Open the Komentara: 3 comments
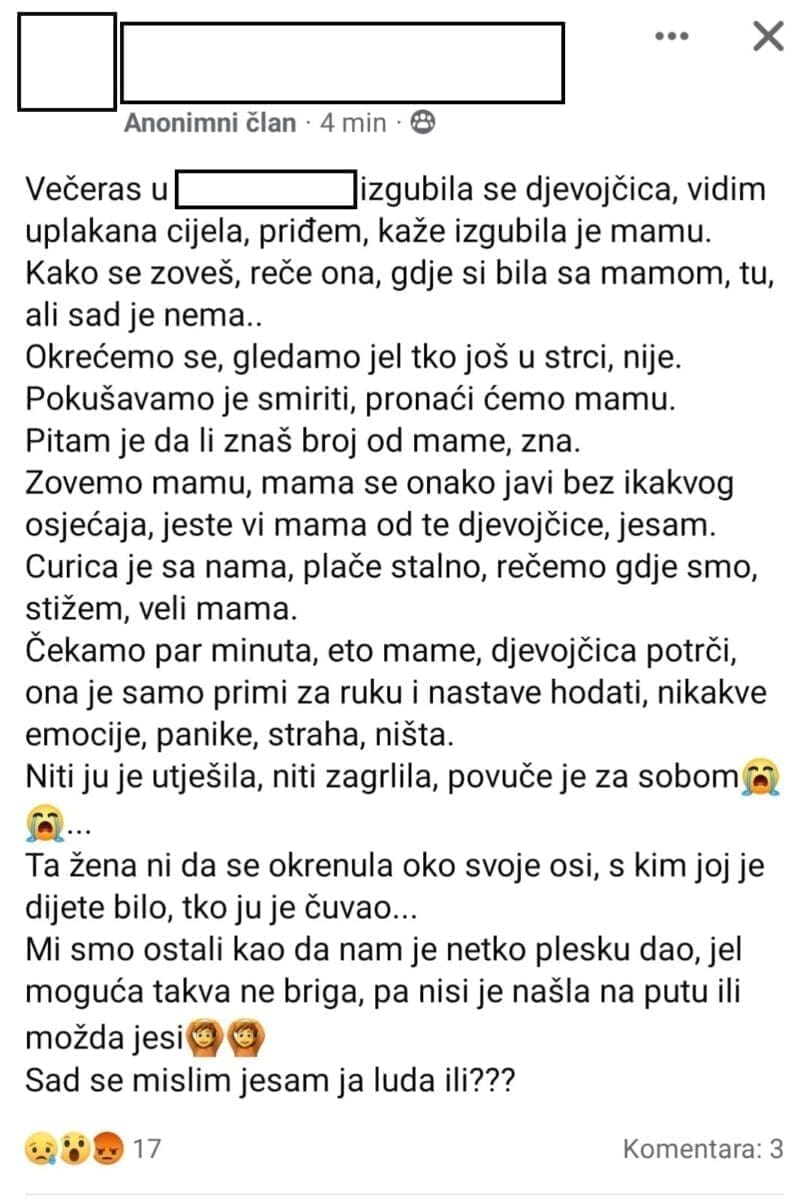This screenshot has width=809, height=1200. coord(702,1149)
